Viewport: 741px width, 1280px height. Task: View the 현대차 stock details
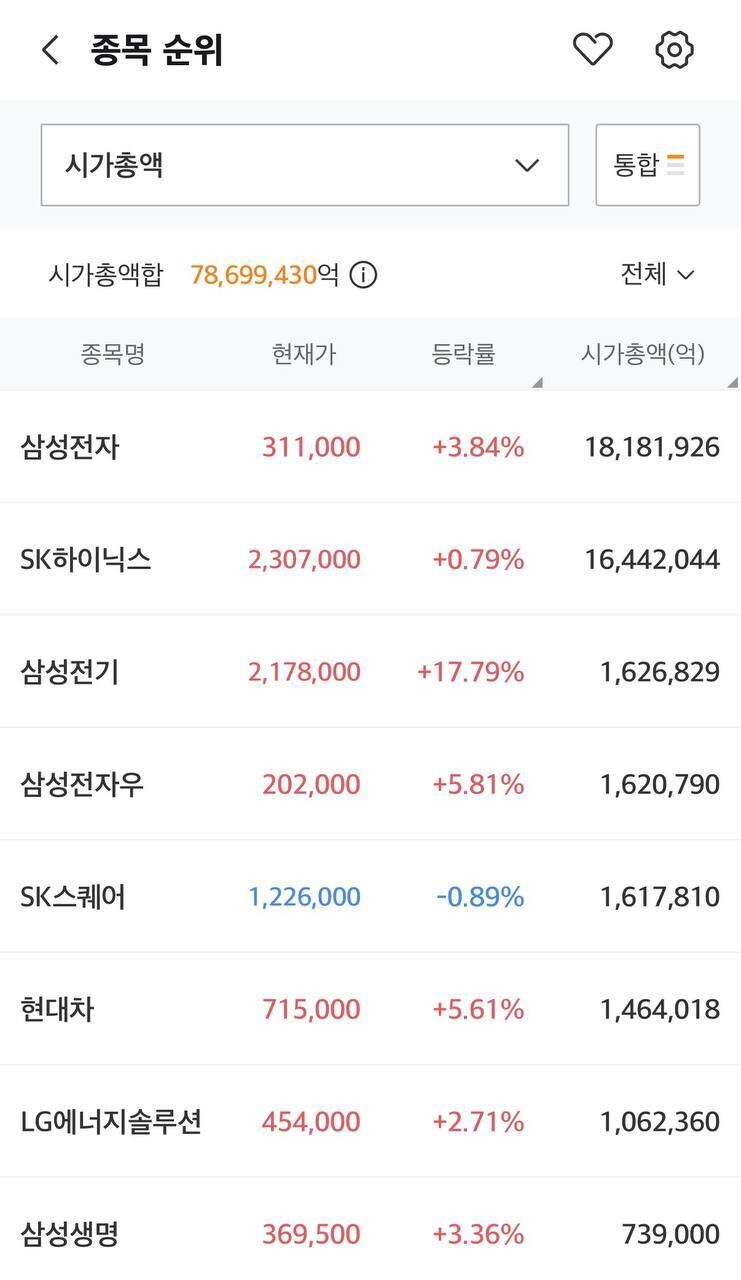[370, 1009]
